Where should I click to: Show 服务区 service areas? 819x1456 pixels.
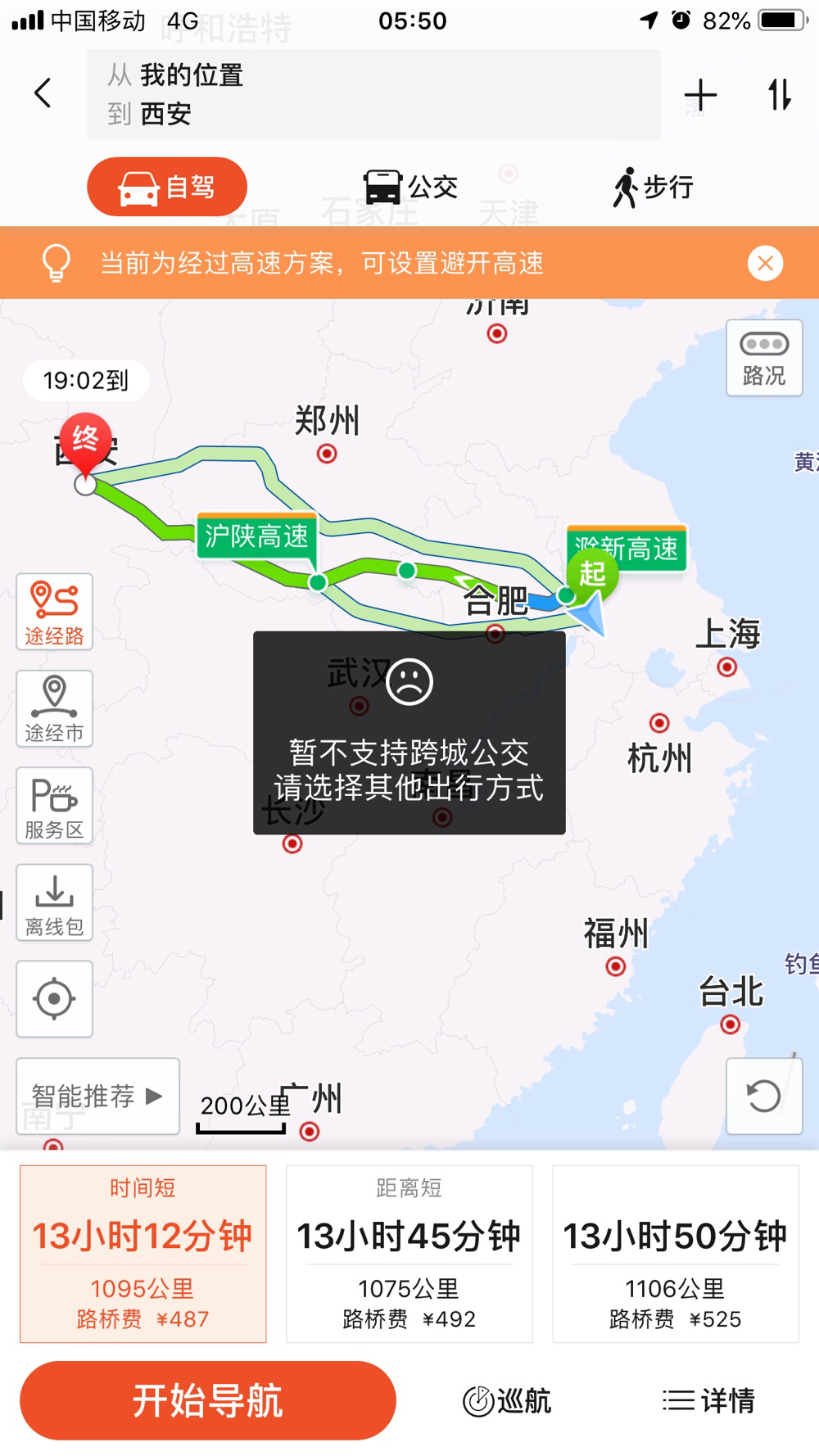point(54,806)
